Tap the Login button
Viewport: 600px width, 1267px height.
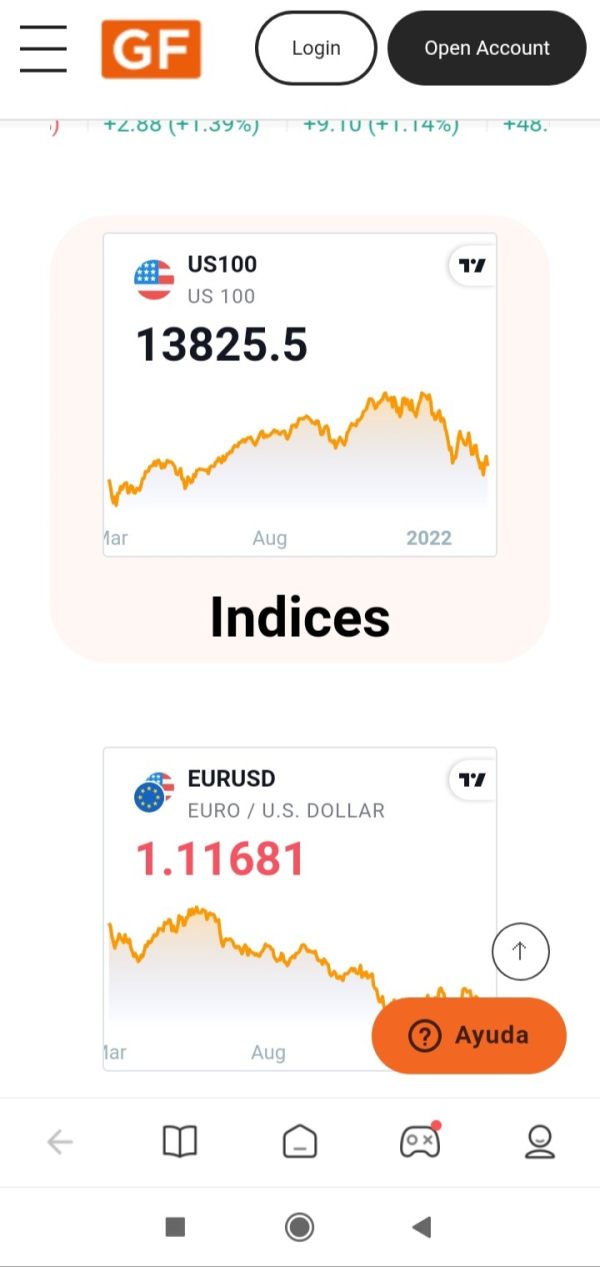point(316,48)
